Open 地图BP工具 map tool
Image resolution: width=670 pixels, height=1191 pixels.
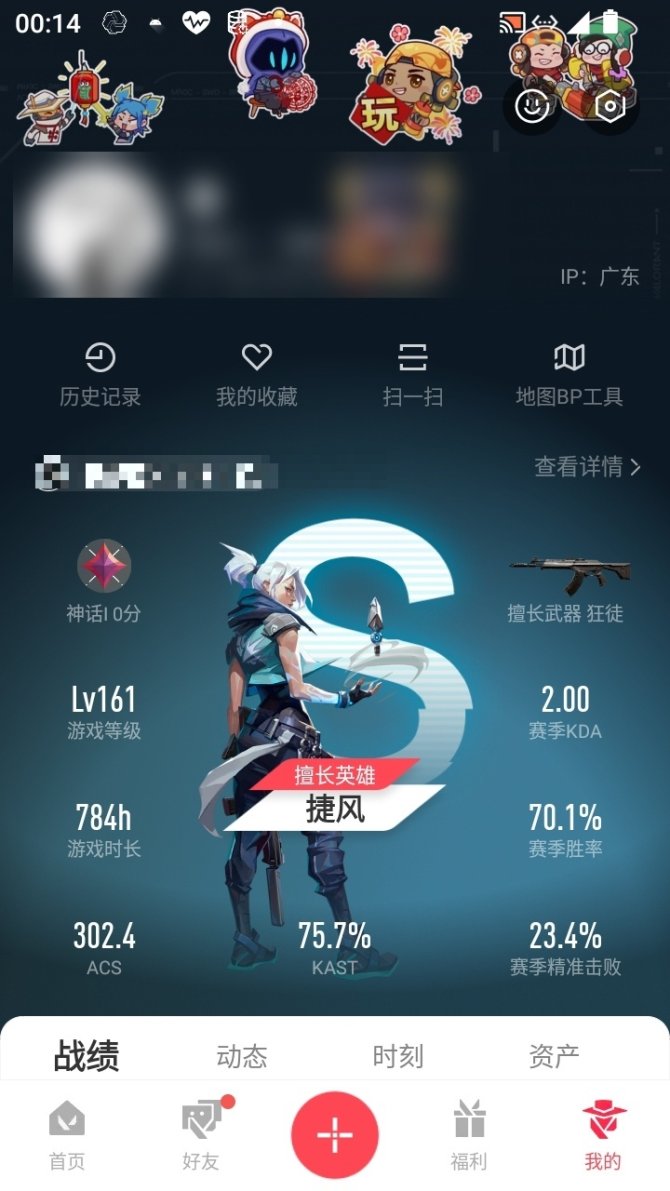pyautogui.click(x=569, y=374)
